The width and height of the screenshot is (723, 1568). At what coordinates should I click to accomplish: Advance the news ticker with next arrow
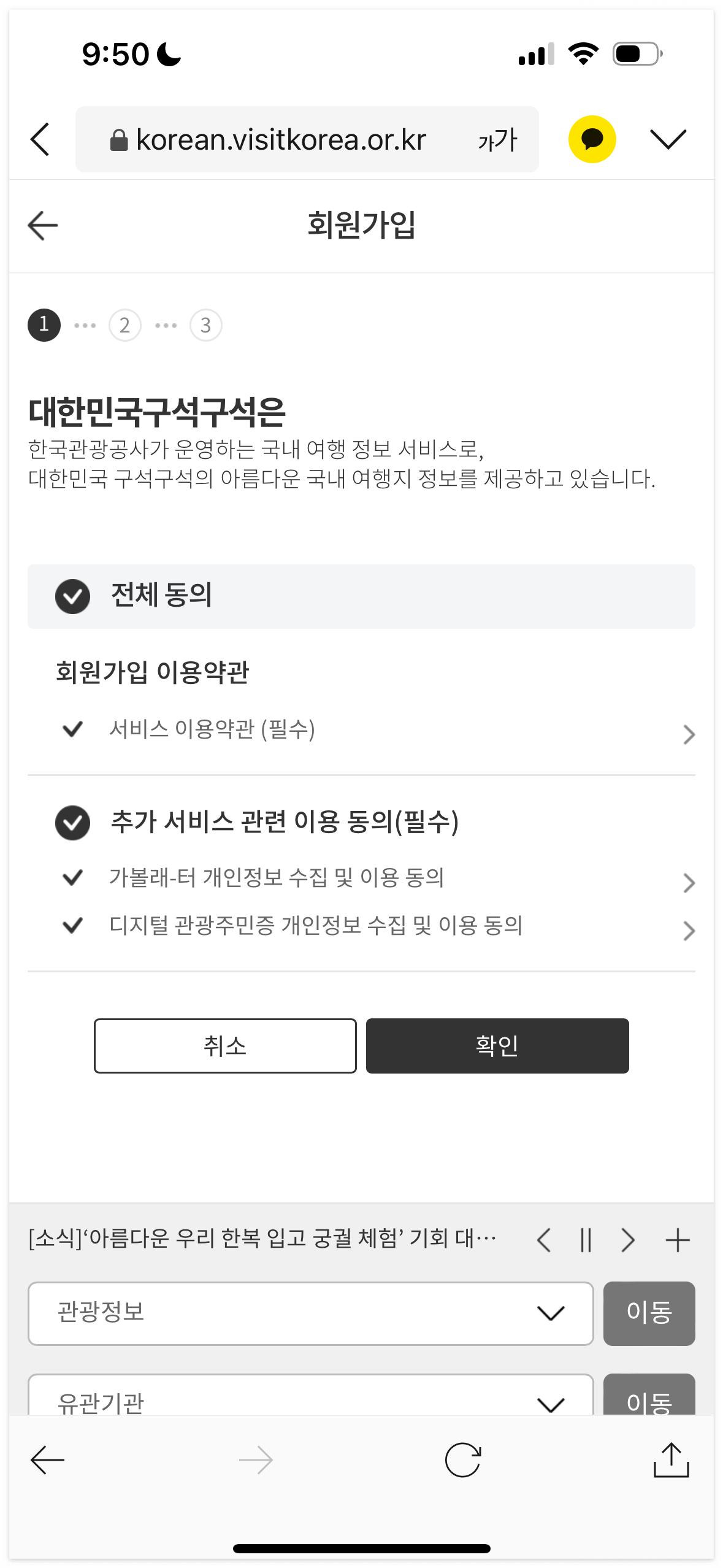coord(627,1239)
